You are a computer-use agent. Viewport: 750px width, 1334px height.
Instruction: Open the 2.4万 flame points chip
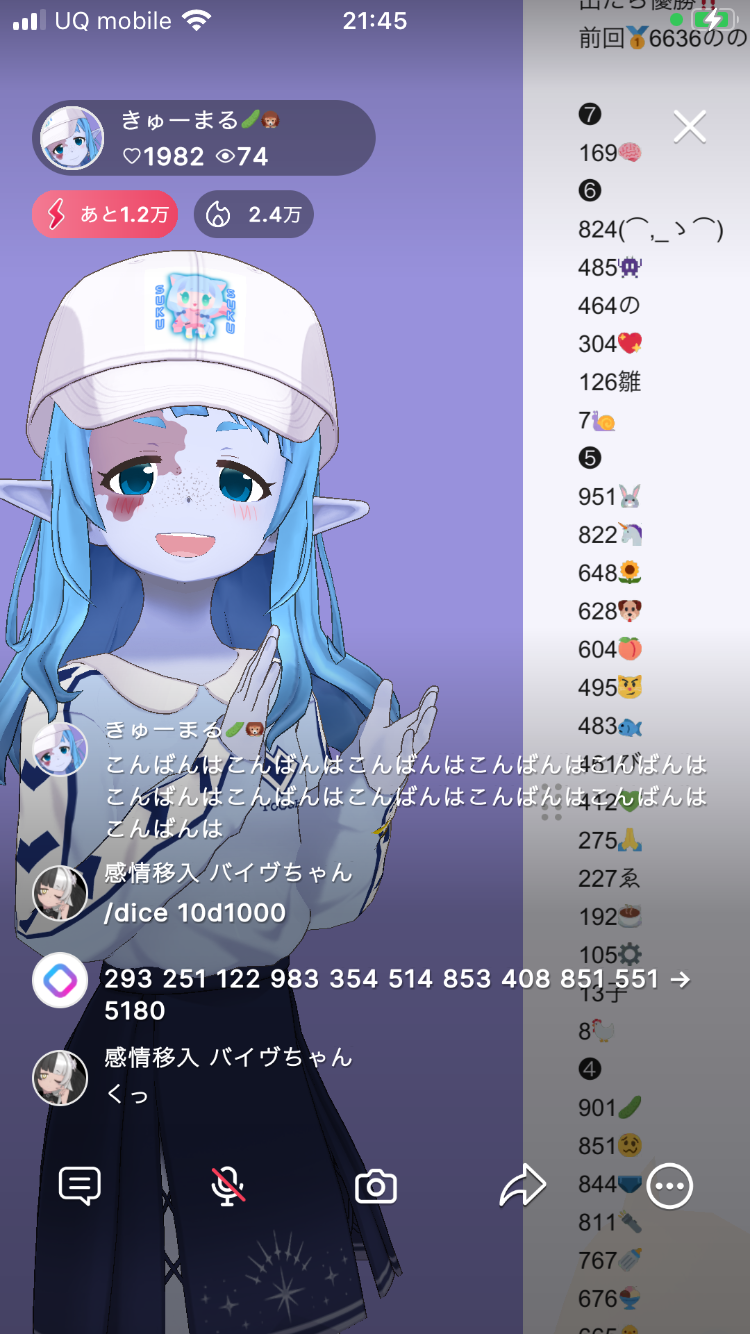pos(253,215)
